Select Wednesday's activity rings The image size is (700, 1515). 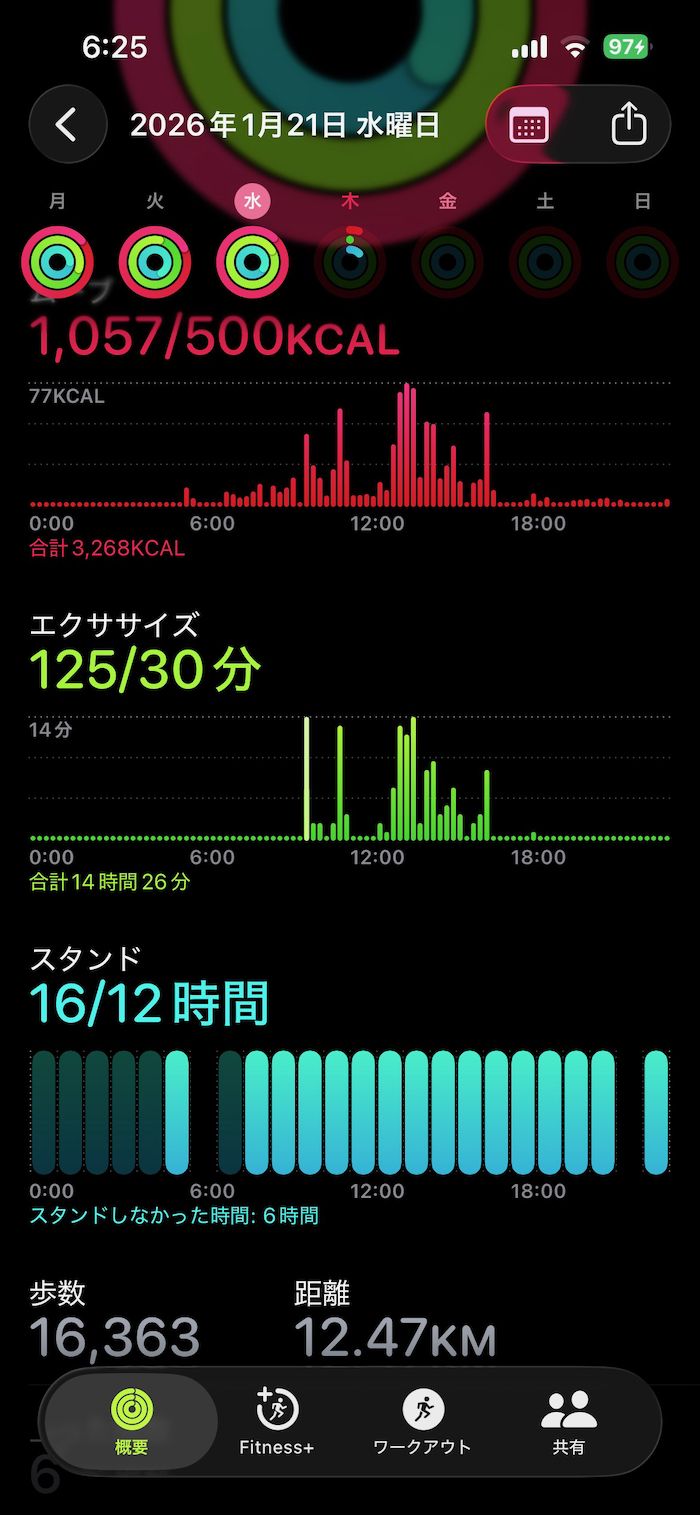tap(252, 262)
